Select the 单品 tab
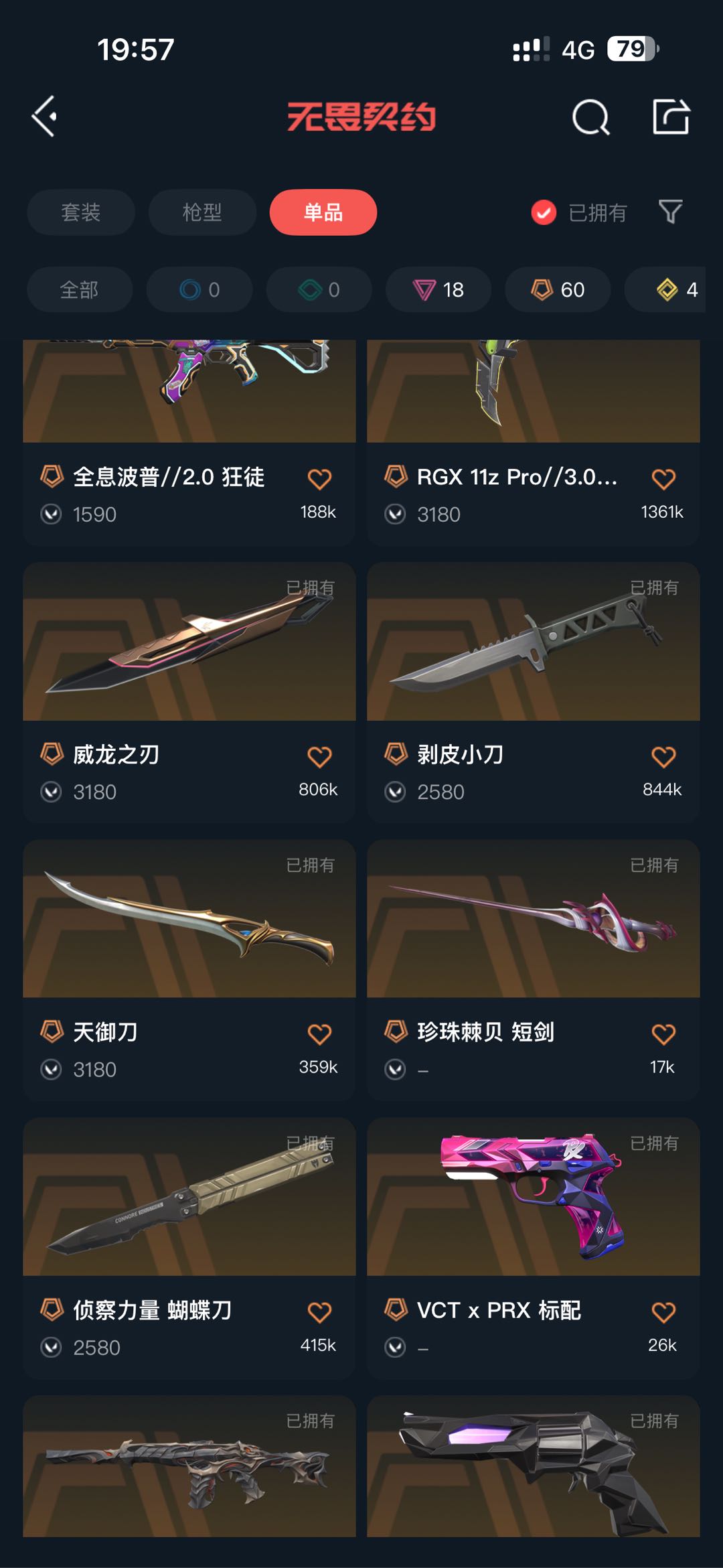Image resolution: width=723 pixels, height=1568 pixels. click(323, 212)
